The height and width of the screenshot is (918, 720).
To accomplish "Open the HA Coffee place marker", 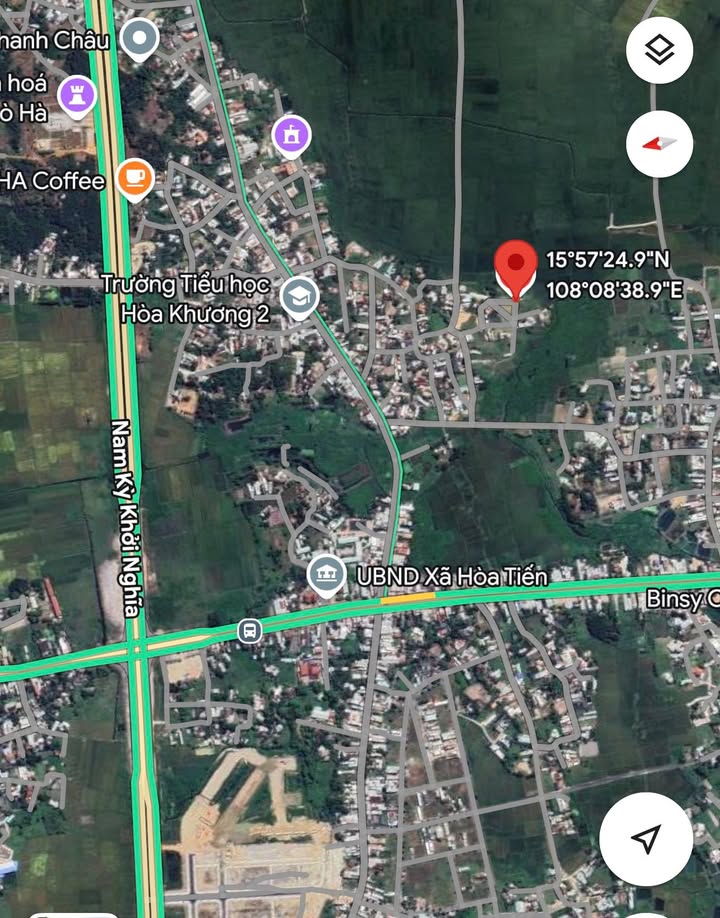I will click(x=134, y=179).
